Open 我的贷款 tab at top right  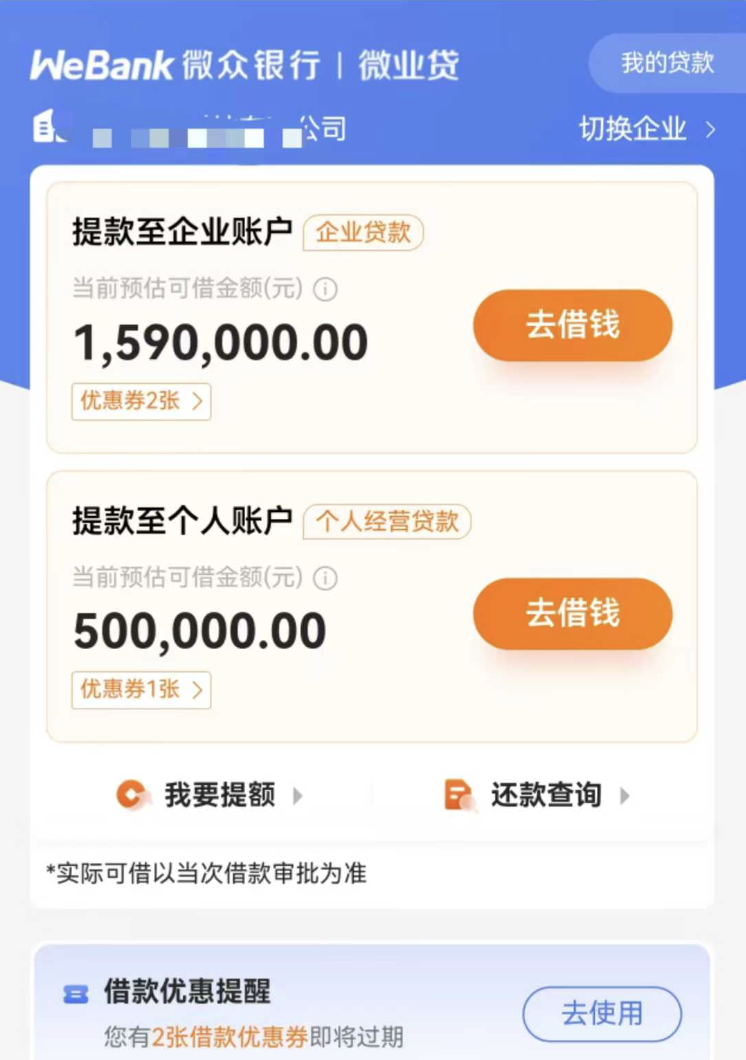coord(667,62)
